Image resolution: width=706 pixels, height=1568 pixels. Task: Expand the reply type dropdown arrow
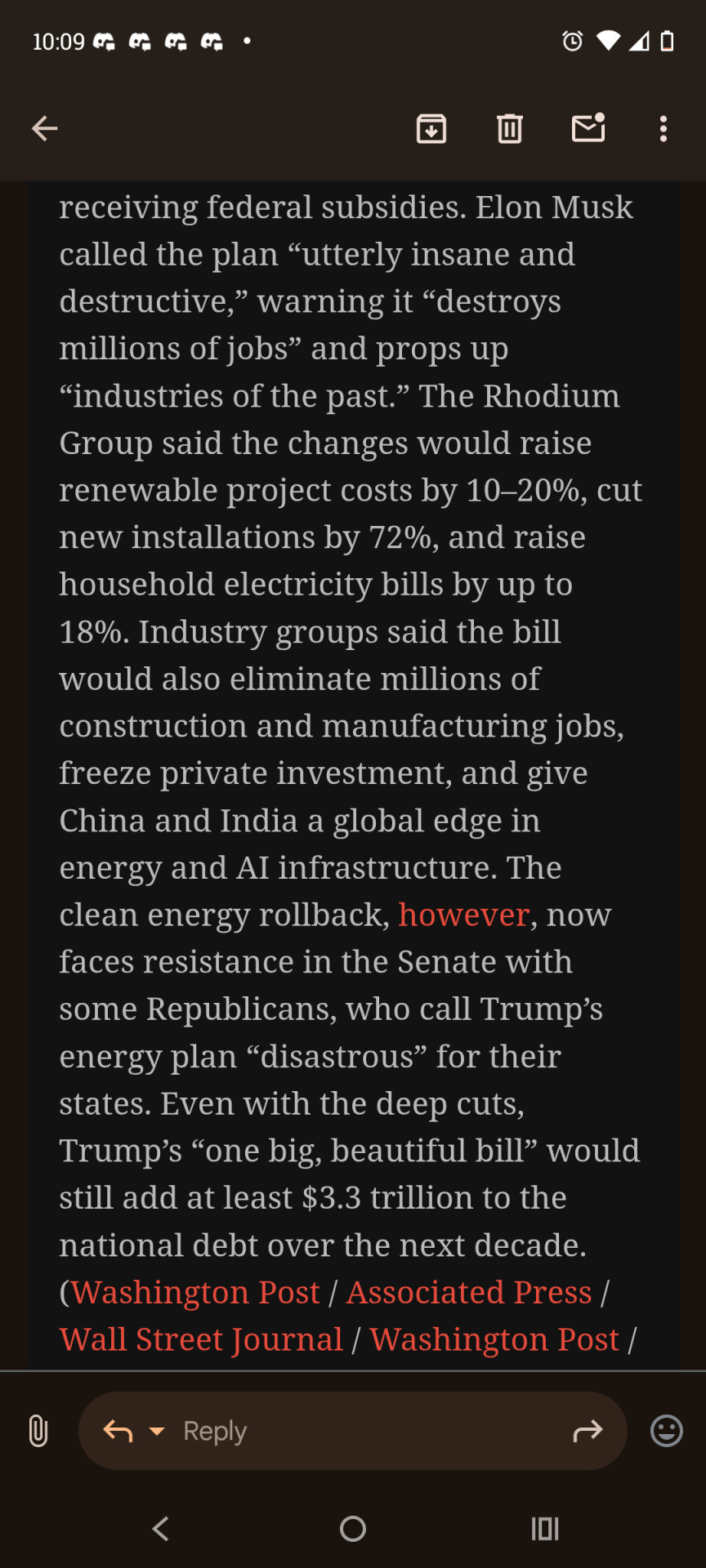pos(157,1431)
